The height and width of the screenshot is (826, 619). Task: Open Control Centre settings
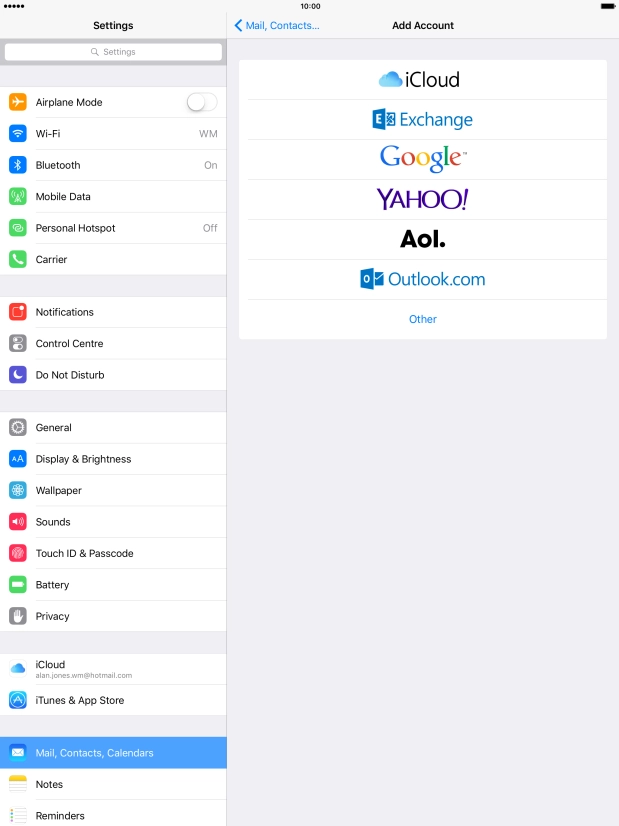pos(113,343)
